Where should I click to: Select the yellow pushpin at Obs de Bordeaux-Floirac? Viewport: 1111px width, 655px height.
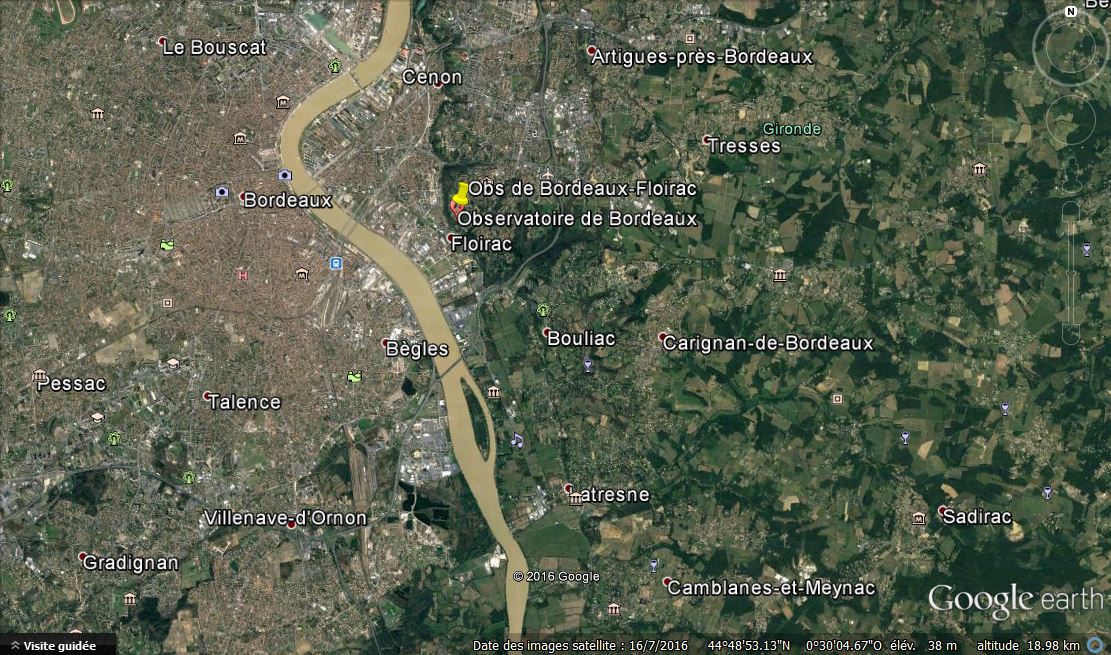click(x=461, y=193)
